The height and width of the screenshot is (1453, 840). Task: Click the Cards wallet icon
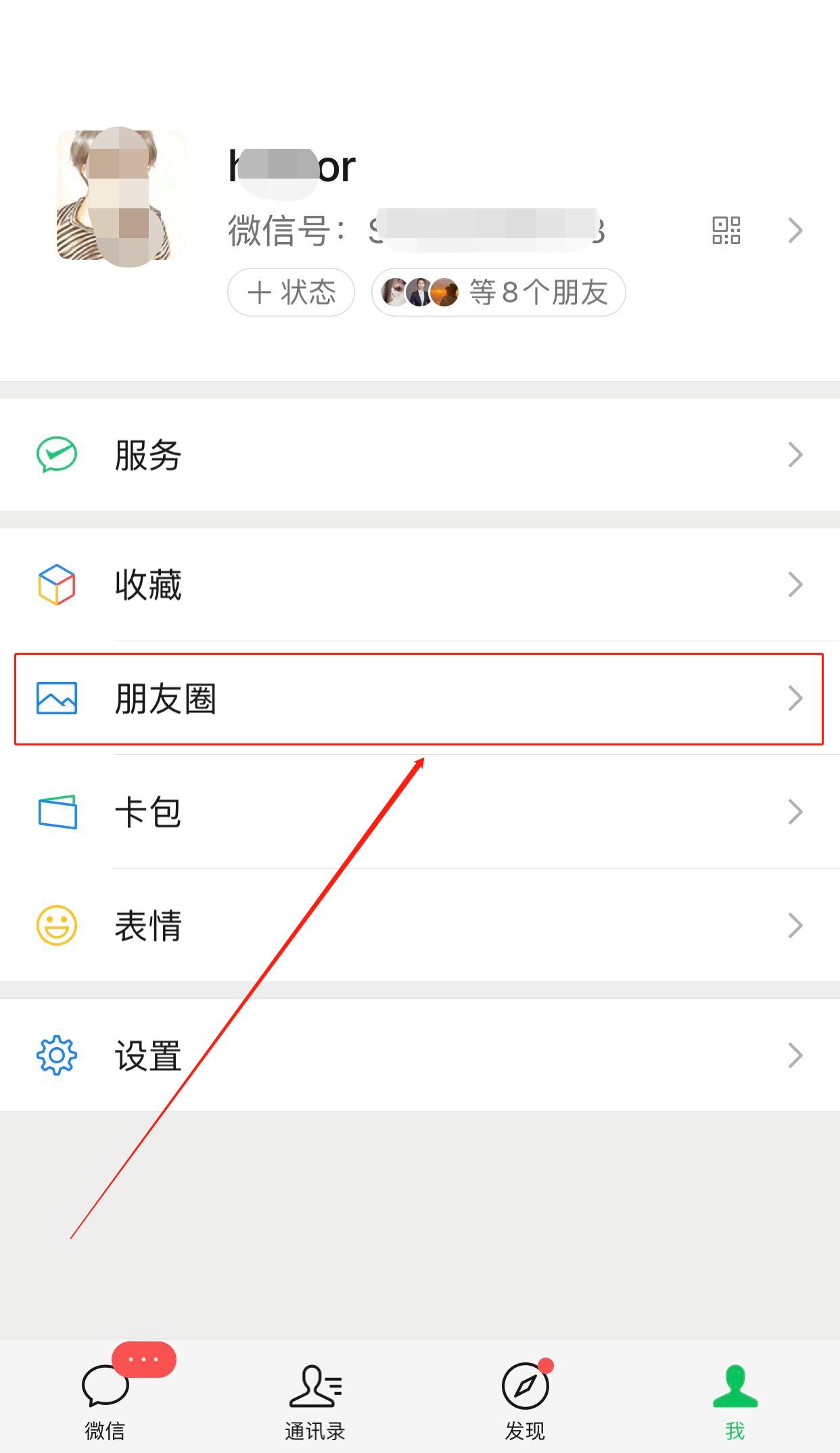(57, 812)
